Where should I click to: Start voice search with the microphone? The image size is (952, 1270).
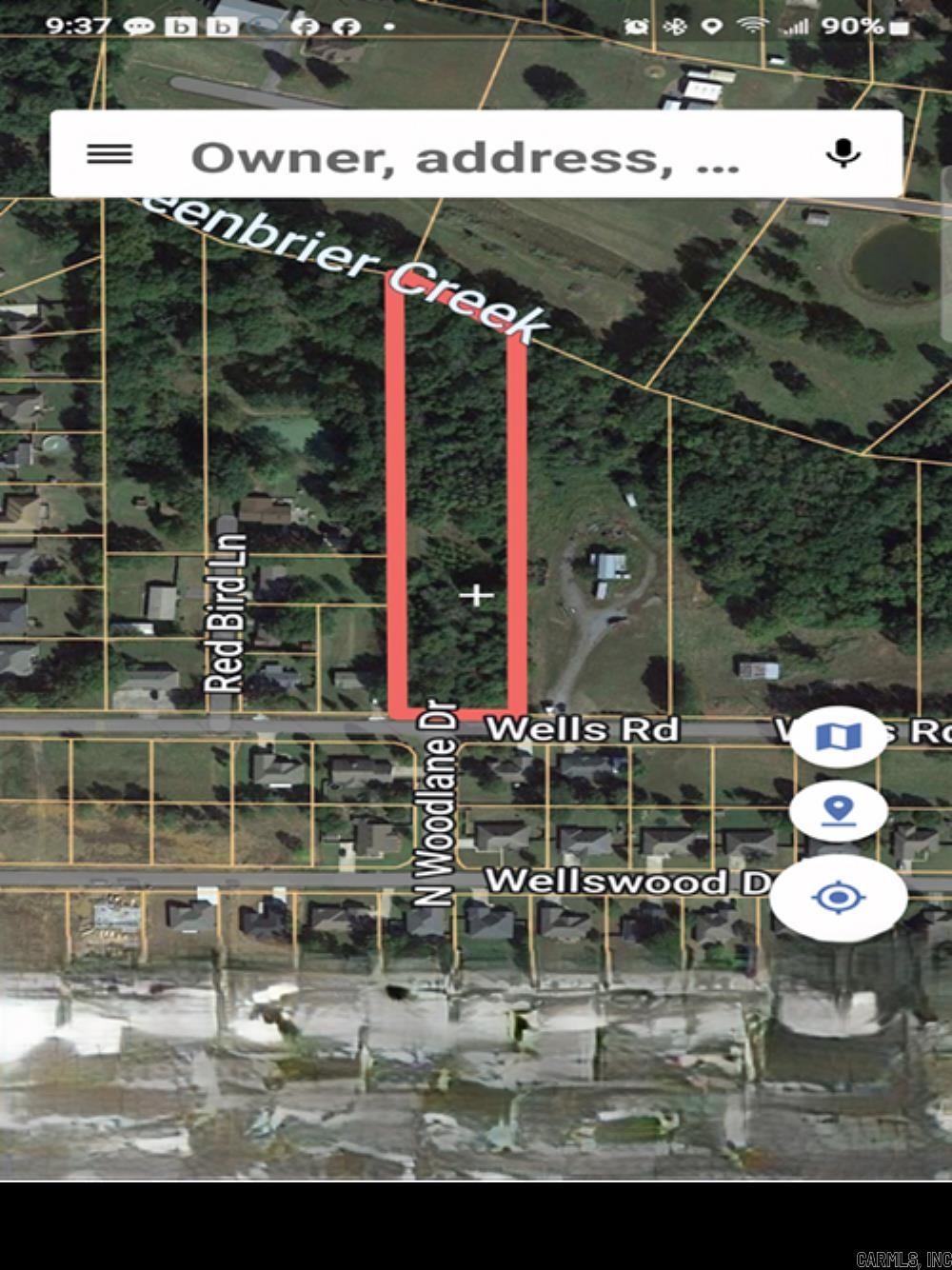[x=843, y=153]
